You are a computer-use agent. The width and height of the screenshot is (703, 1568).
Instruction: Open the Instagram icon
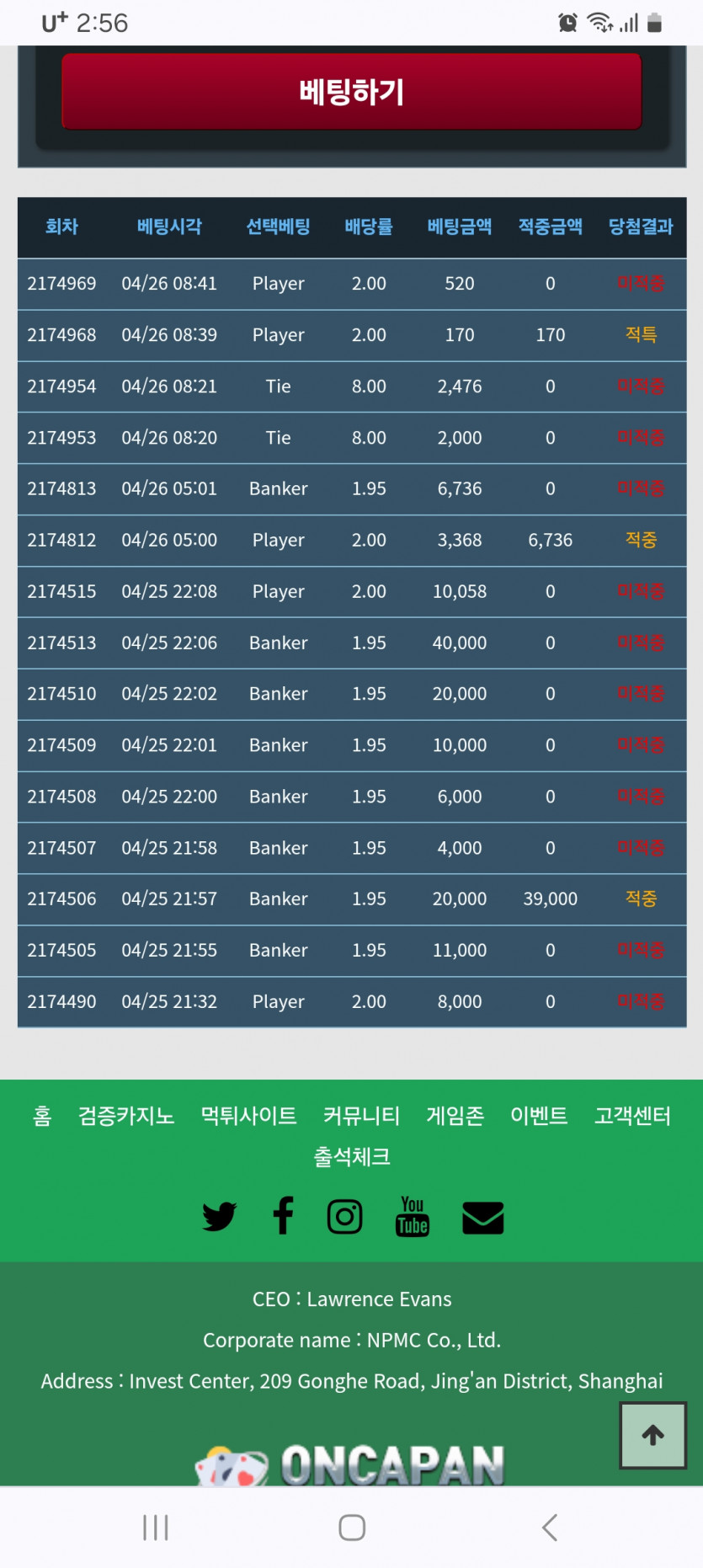pyautogui.click(x=344, y=1217)
